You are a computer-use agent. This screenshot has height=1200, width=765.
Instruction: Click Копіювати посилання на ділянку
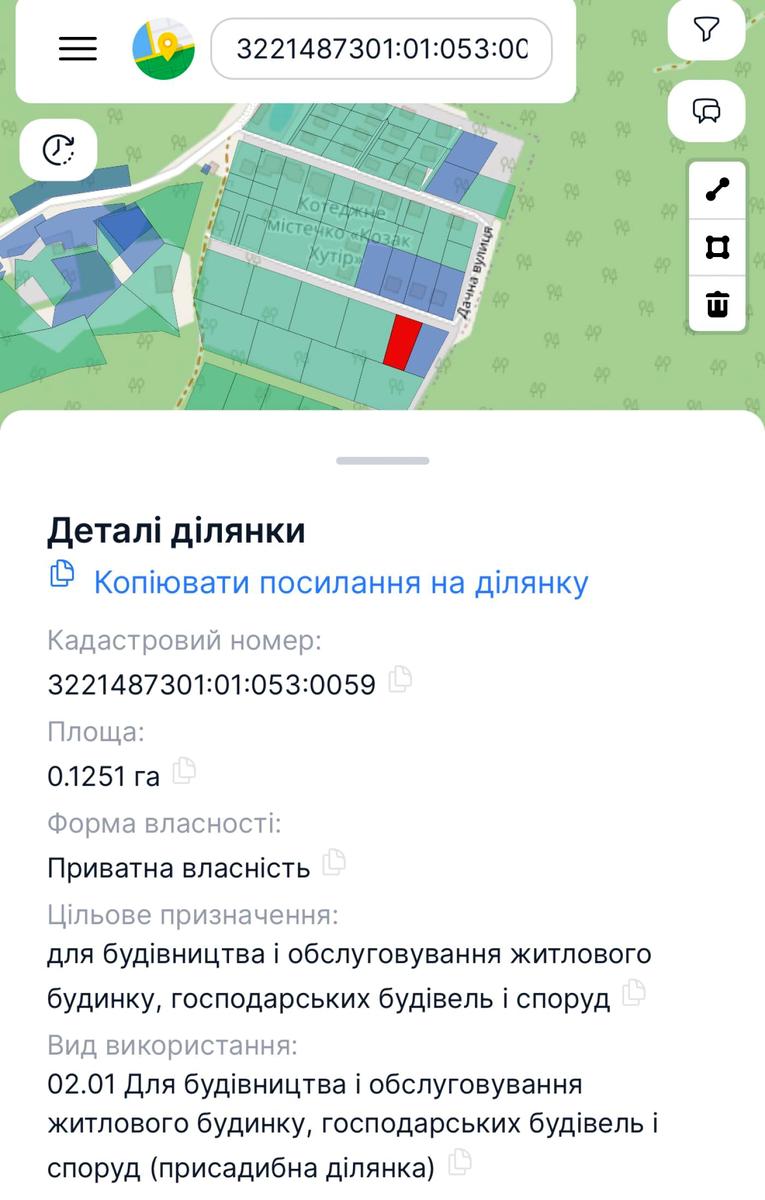(x=340, y=579)
